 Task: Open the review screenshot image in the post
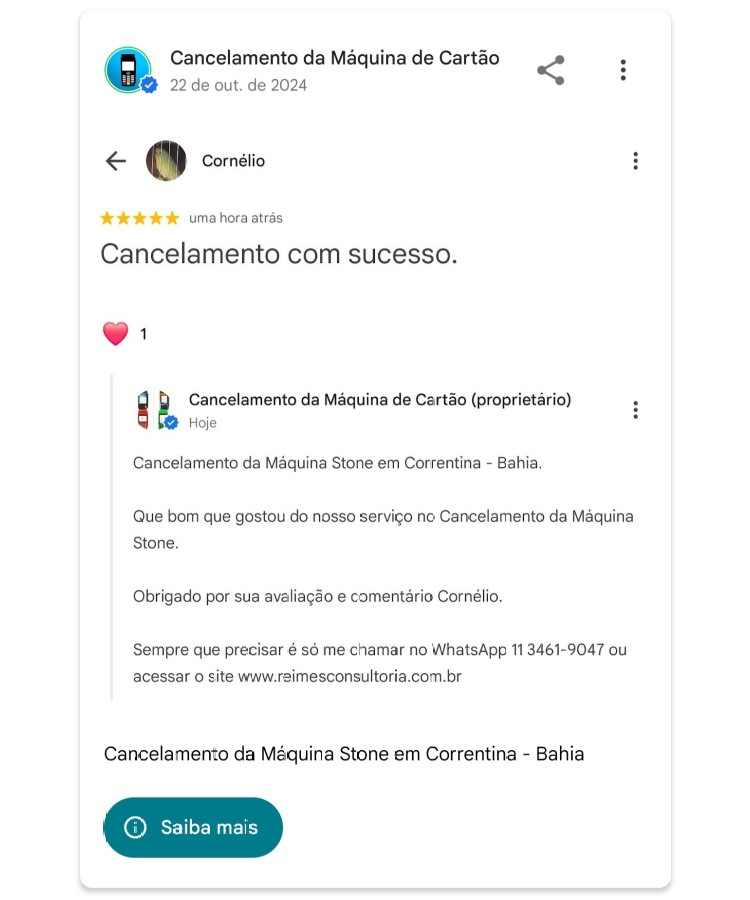375,420
